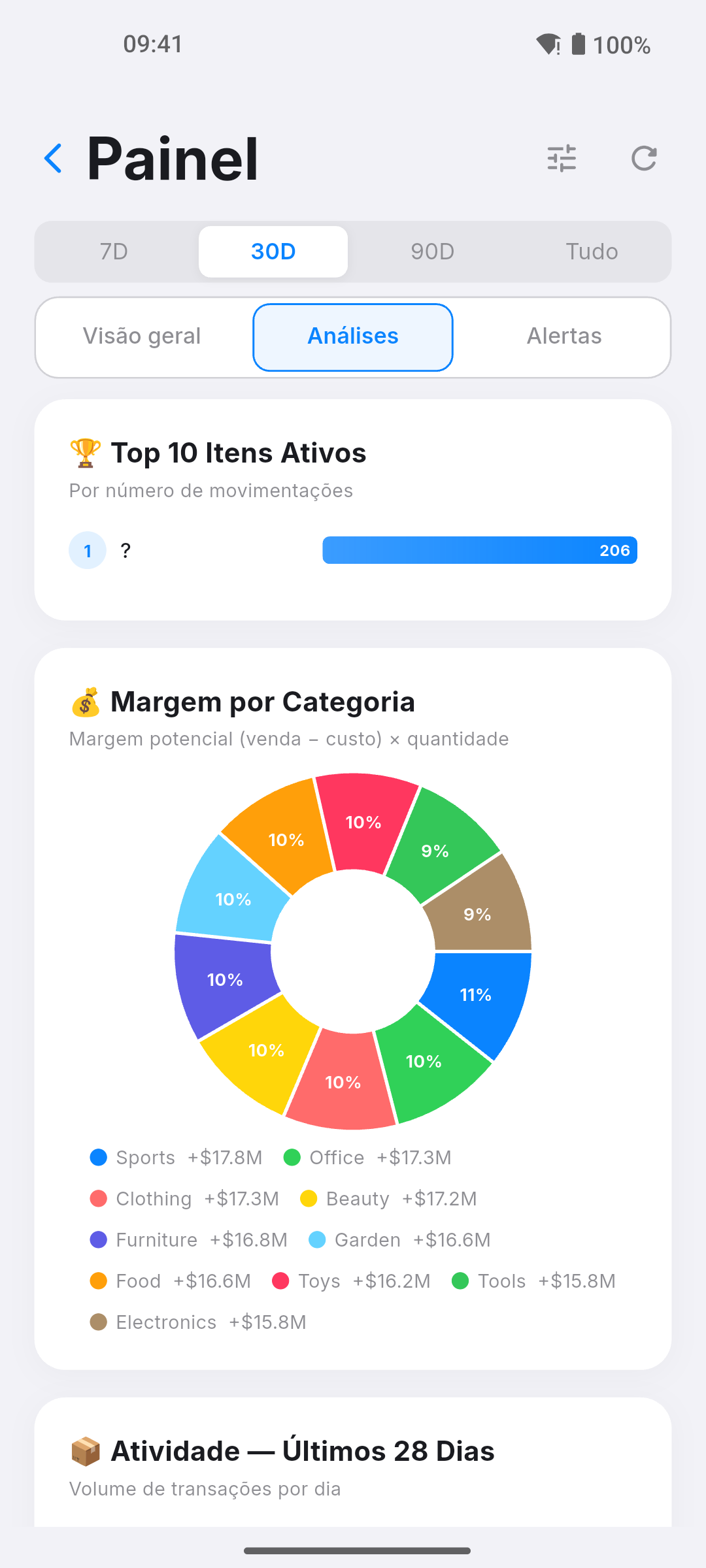
Task: Select the 30D time range
Action: click(x=273, y=252)
